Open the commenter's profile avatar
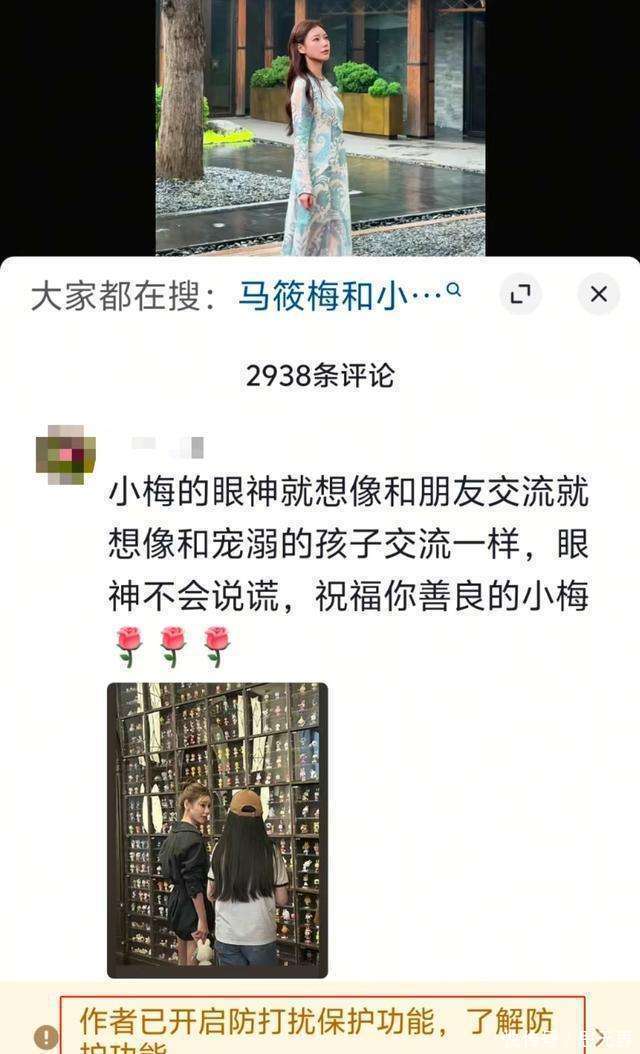Image resolution: width=640 pixels, height=1054 pixels. (66, 455)
